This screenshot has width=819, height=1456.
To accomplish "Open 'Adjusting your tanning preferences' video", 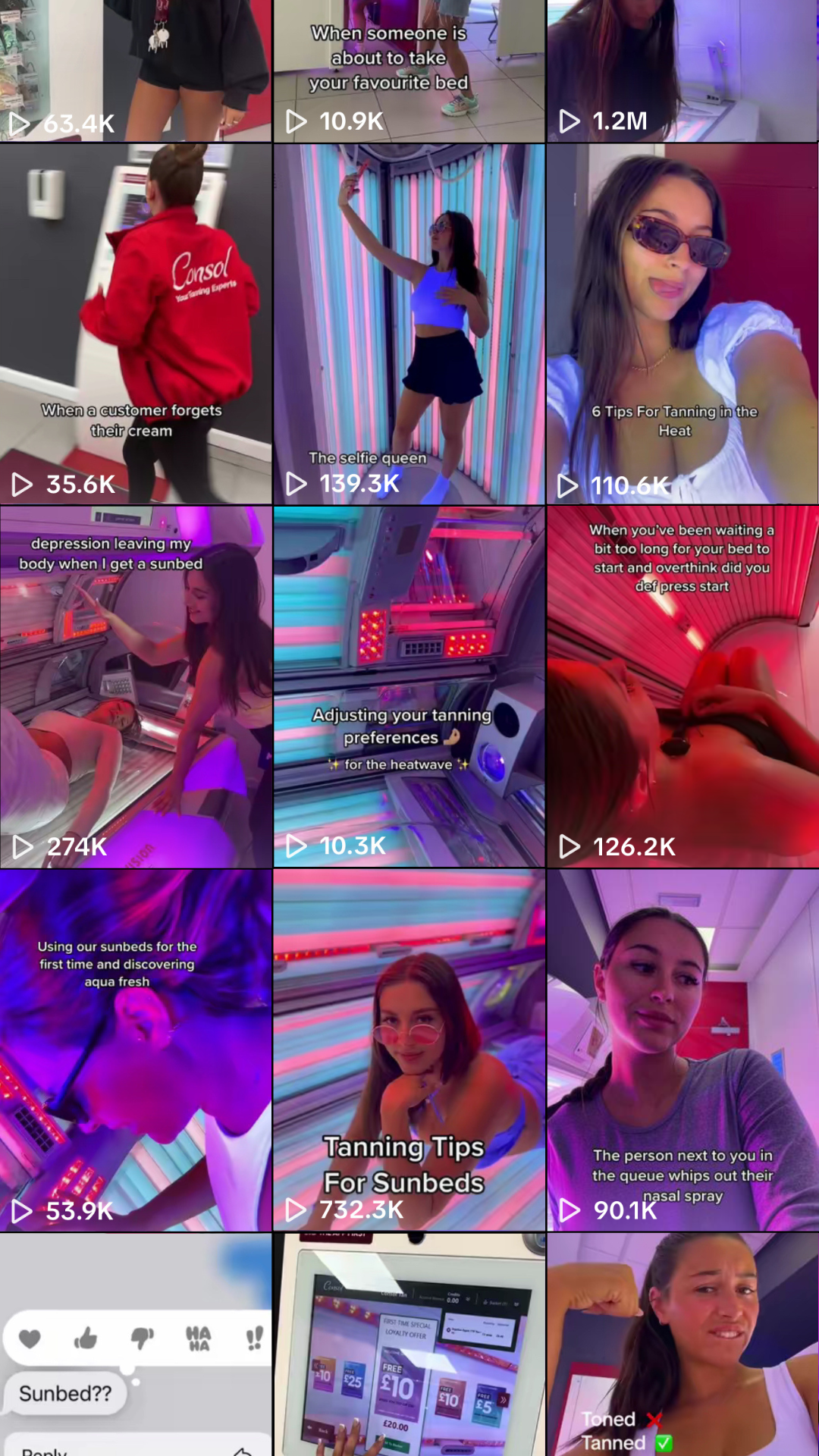I will (x=409, y=686).
